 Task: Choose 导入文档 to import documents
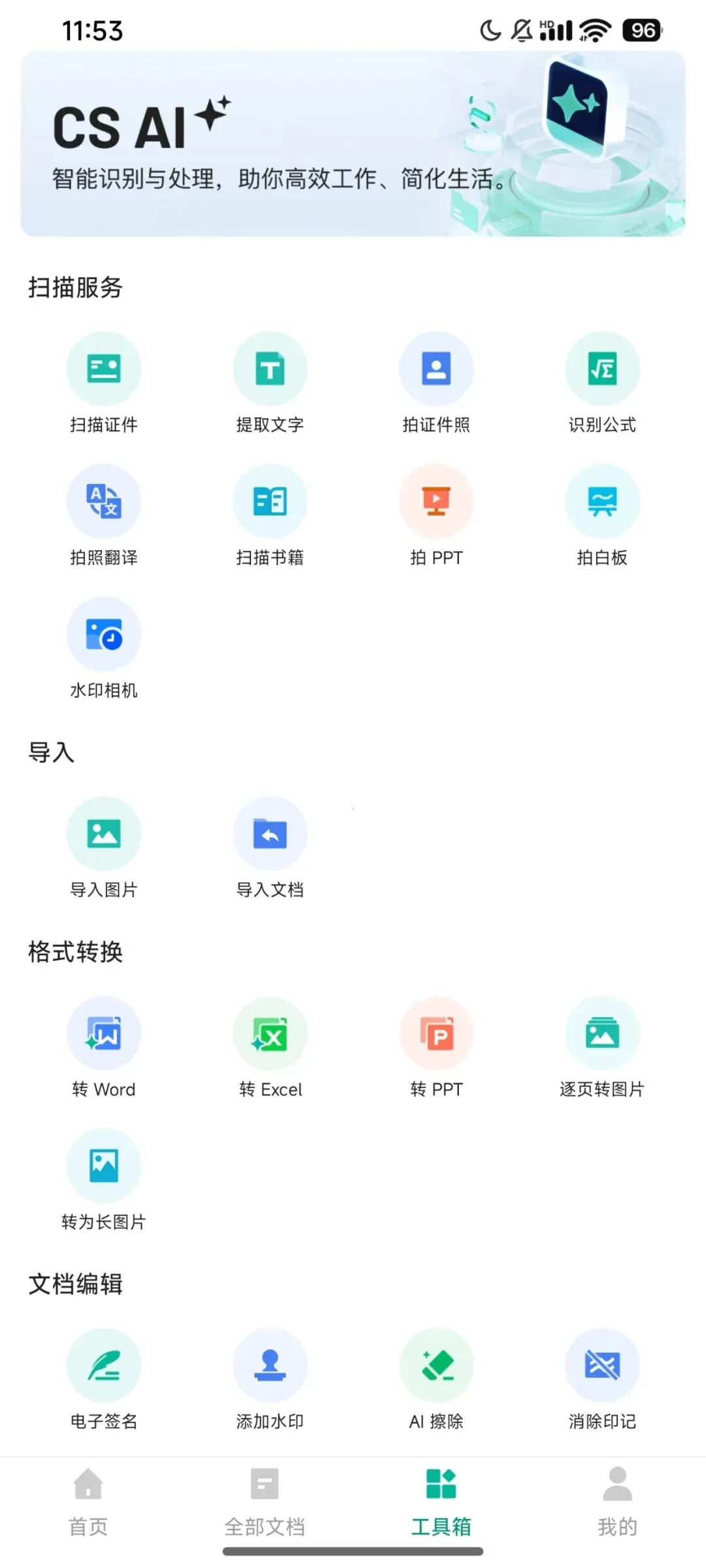click(x=270, y=848)
